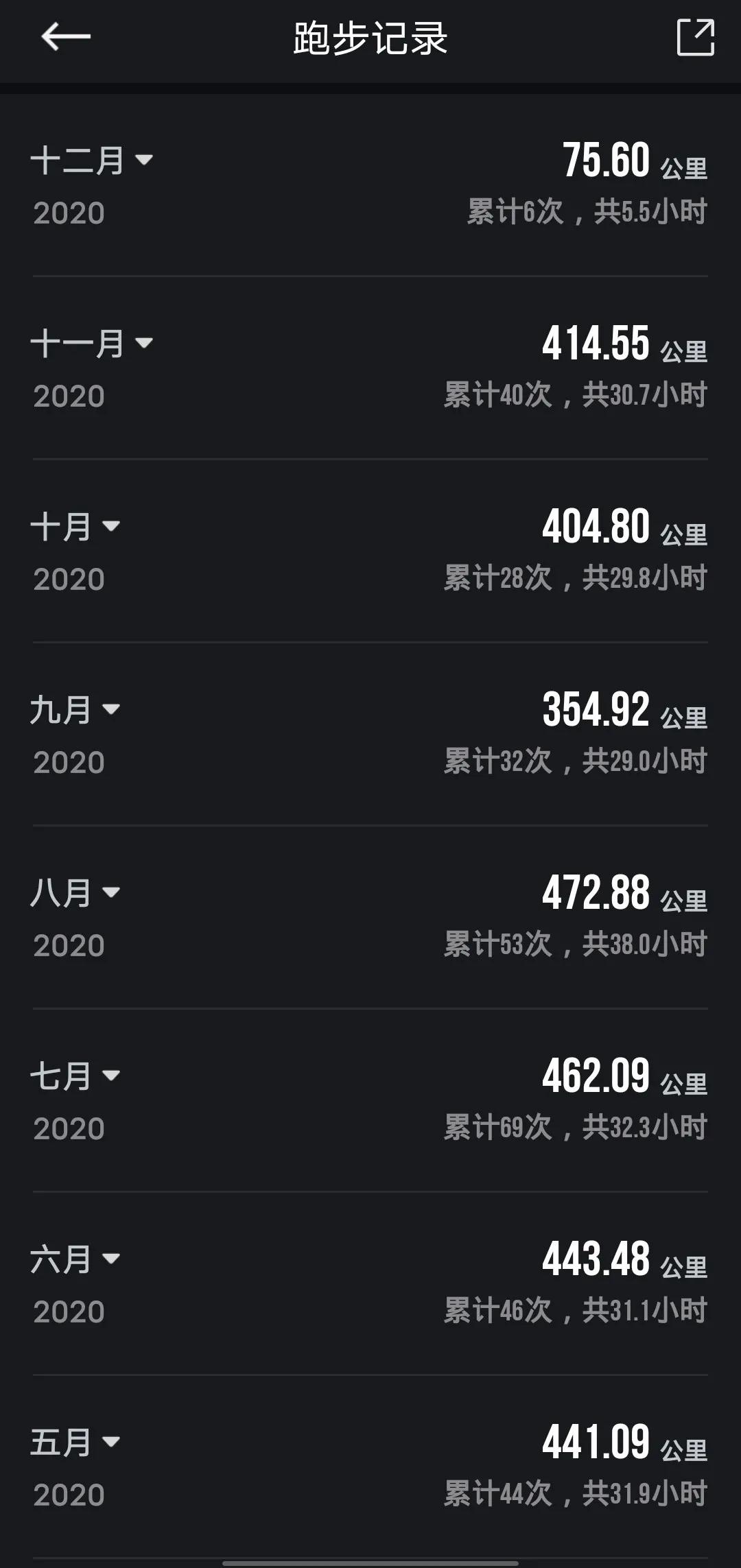Screen dimensions: 741x1568
Task: Expand the 十二月 2020 records
Action: [144, 160]
